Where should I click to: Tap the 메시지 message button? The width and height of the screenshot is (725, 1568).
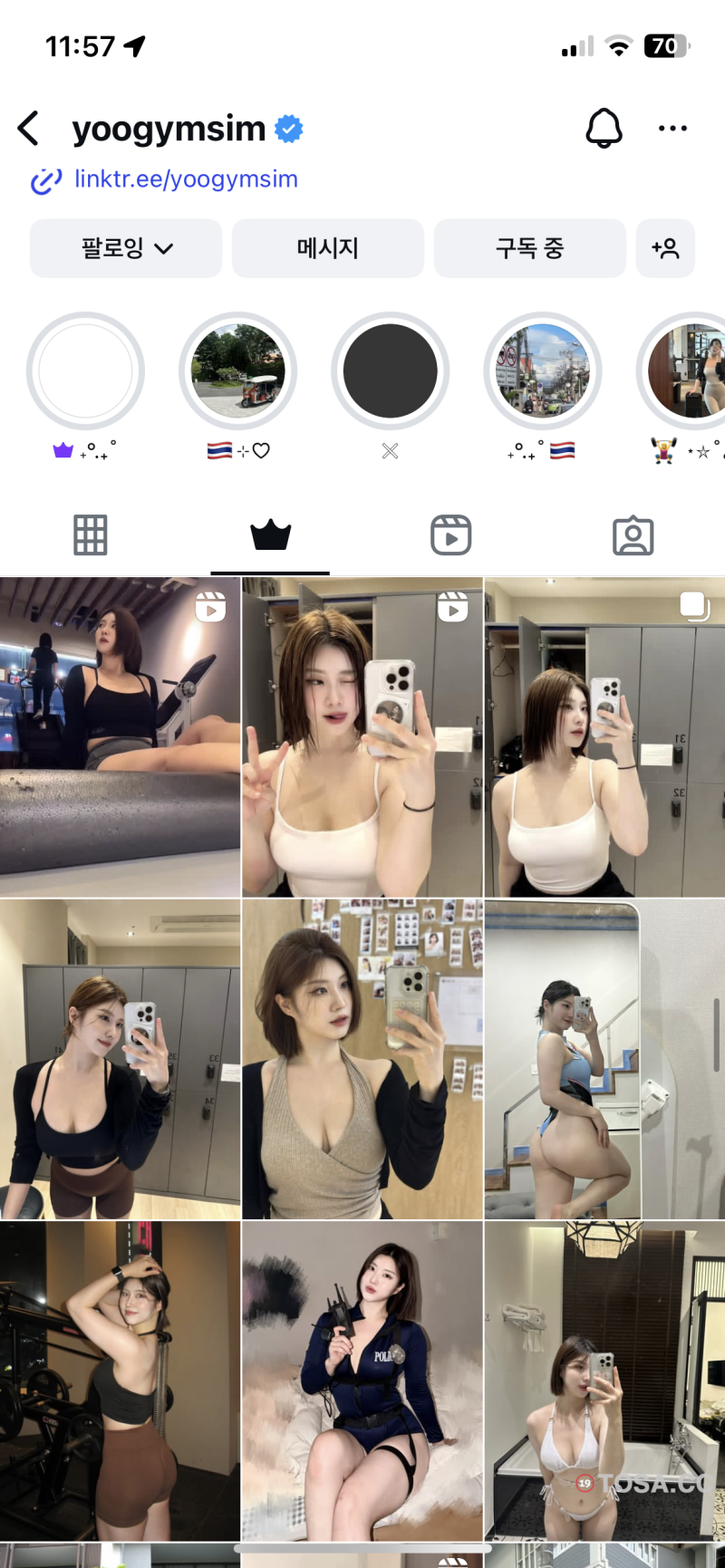328,248
